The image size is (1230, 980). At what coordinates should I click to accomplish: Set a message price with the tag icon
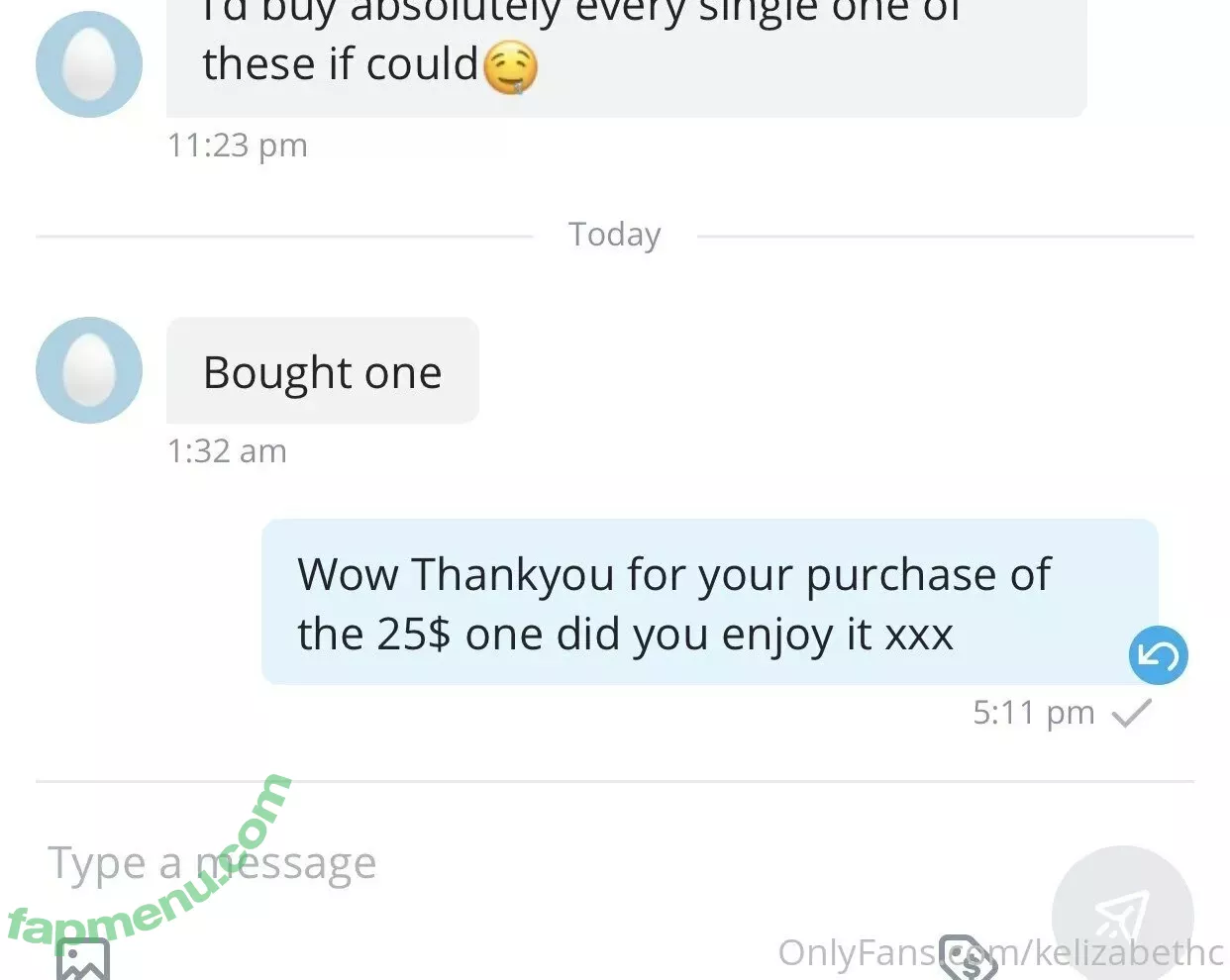968,958
